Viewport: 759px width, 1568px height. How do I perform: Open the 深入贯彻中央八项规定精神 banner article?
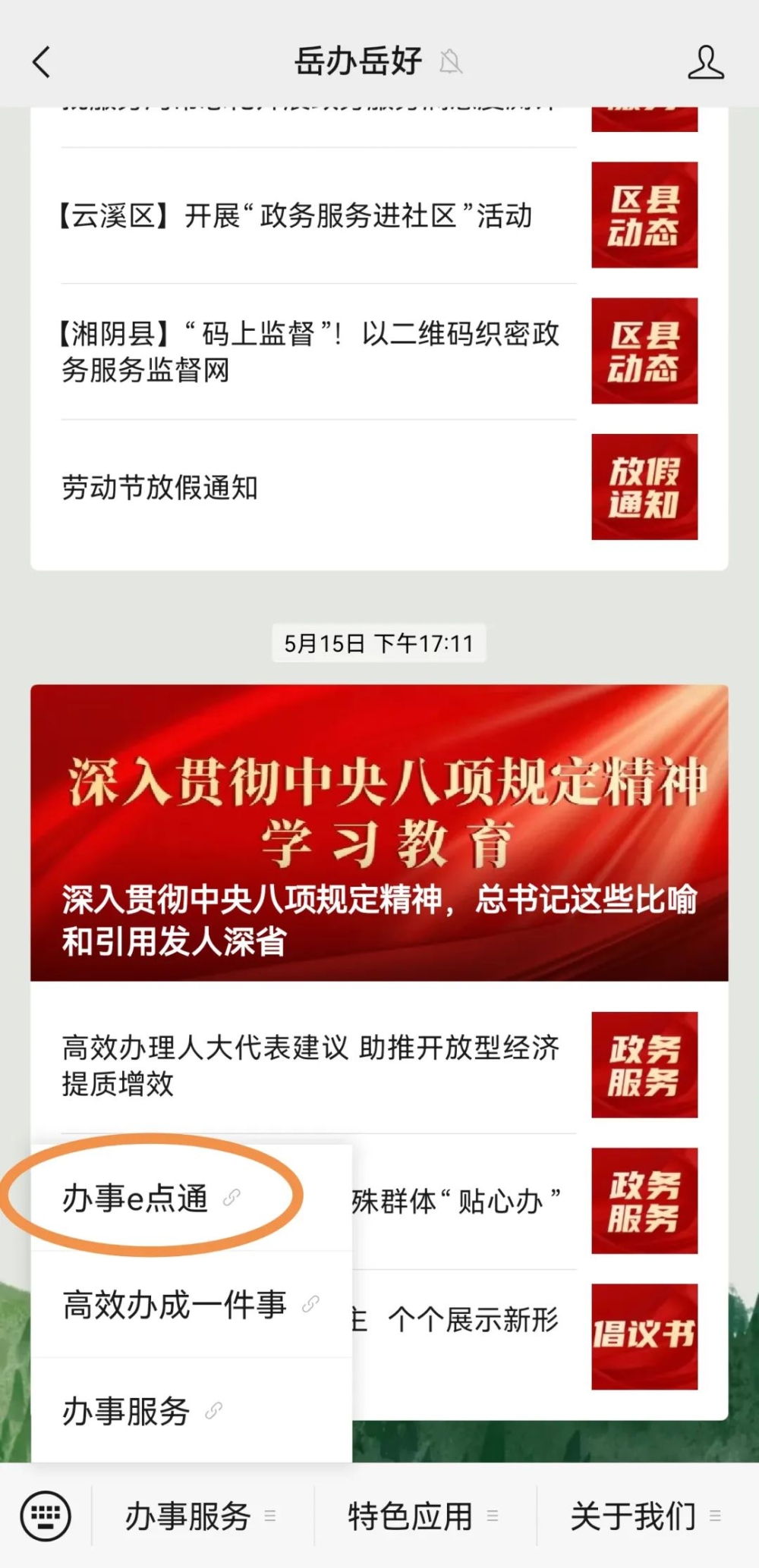click(x=379, y=832)
